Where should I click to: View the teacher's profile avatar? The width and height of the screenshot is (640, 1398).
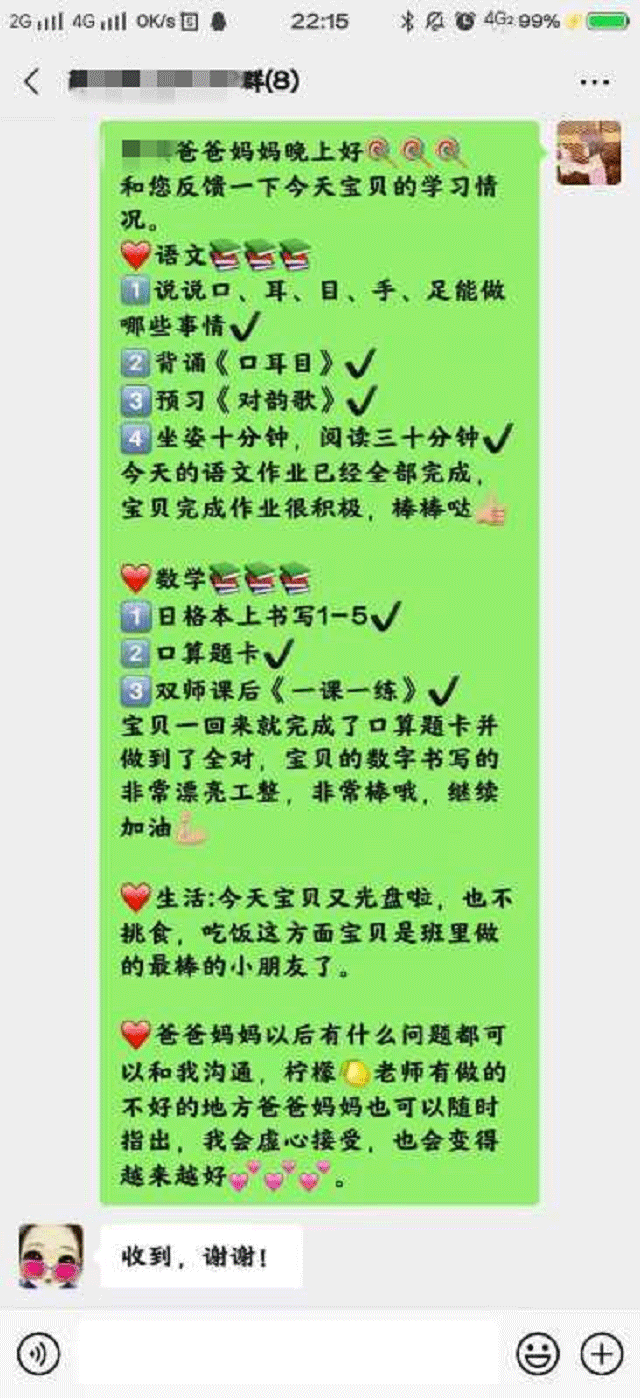pyautogui.click(x=589, y=153)
